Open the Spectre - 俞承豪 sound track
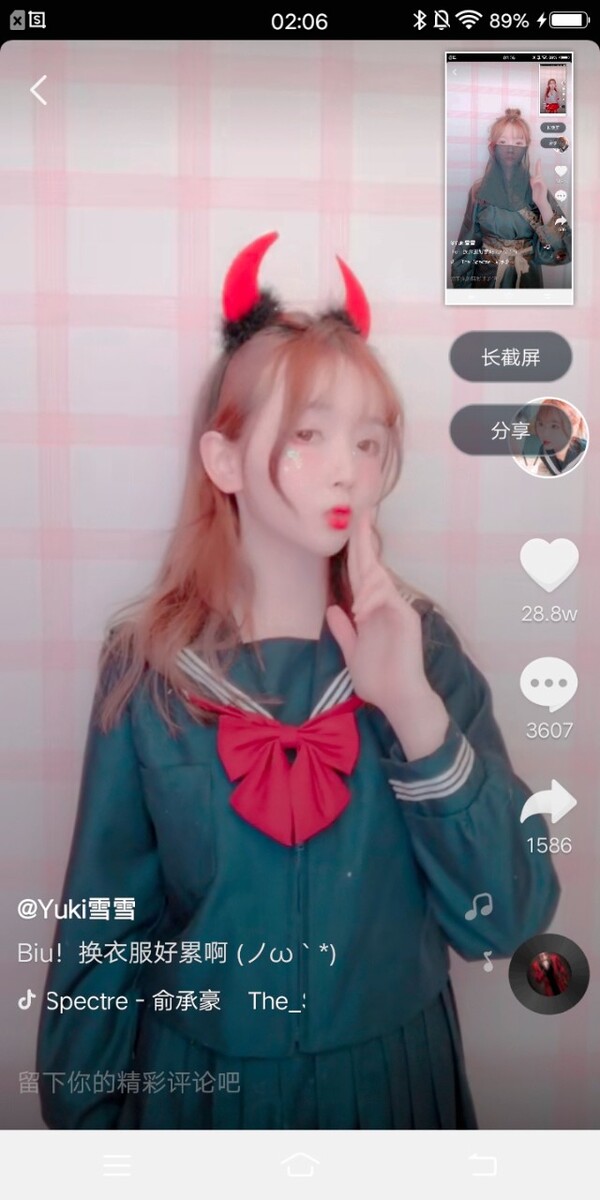 tap(133, 1001)
